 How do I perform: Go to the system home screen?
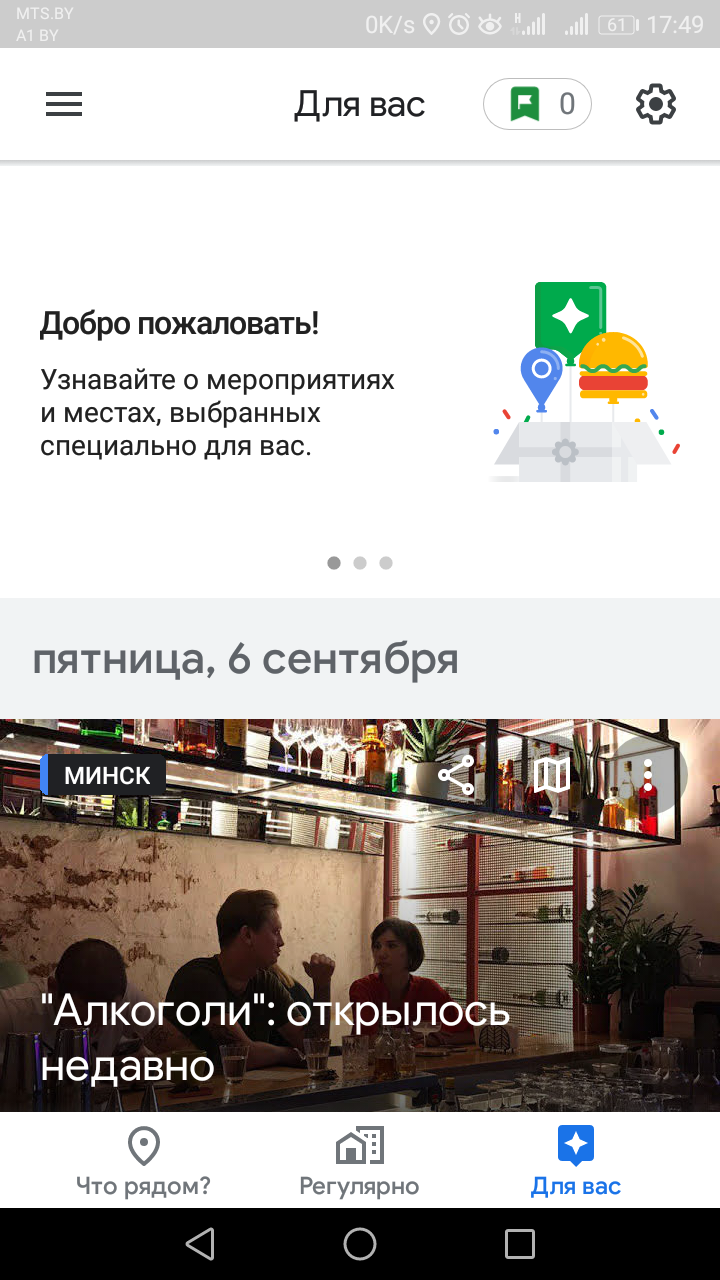[x=360, y=1244]
